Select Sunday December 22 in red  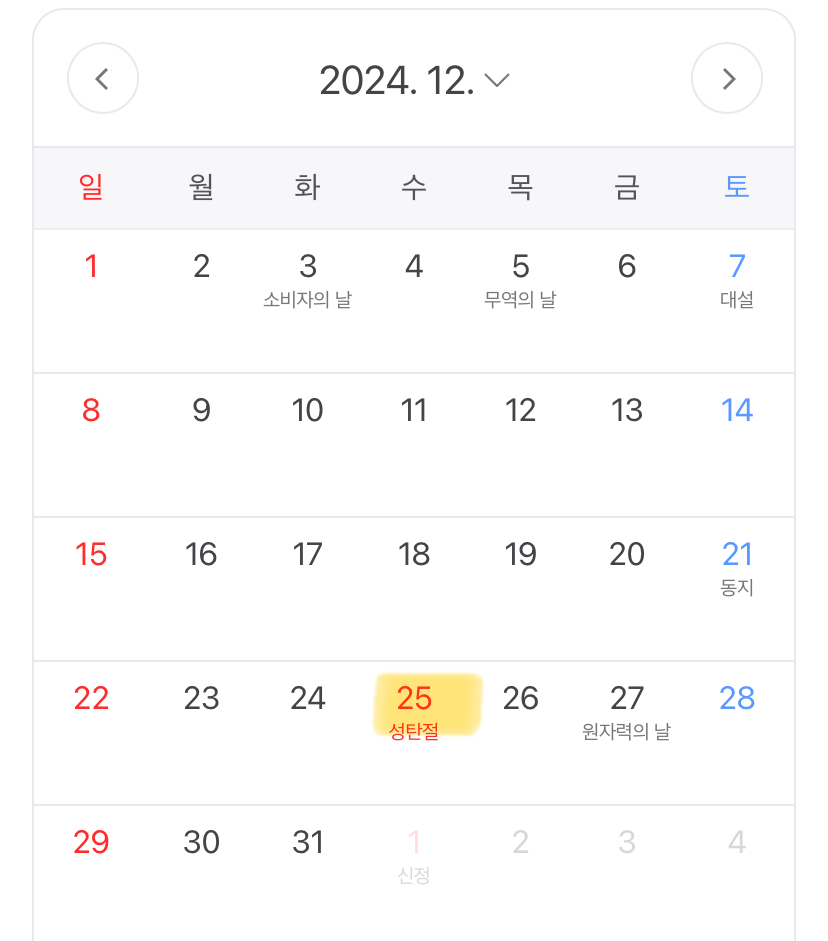[x=91, y=699]
